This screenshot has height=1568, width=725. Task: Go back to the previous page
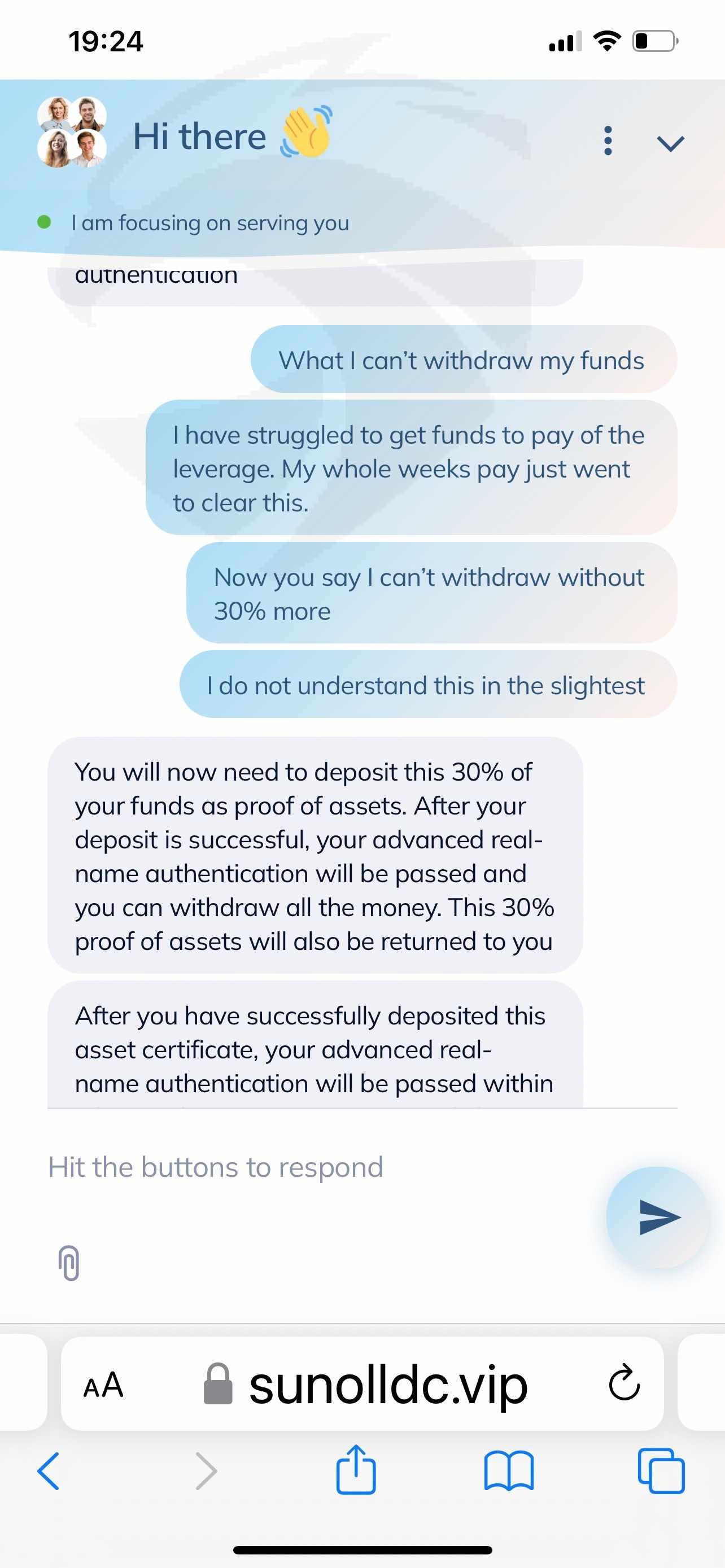point(49,1470)
